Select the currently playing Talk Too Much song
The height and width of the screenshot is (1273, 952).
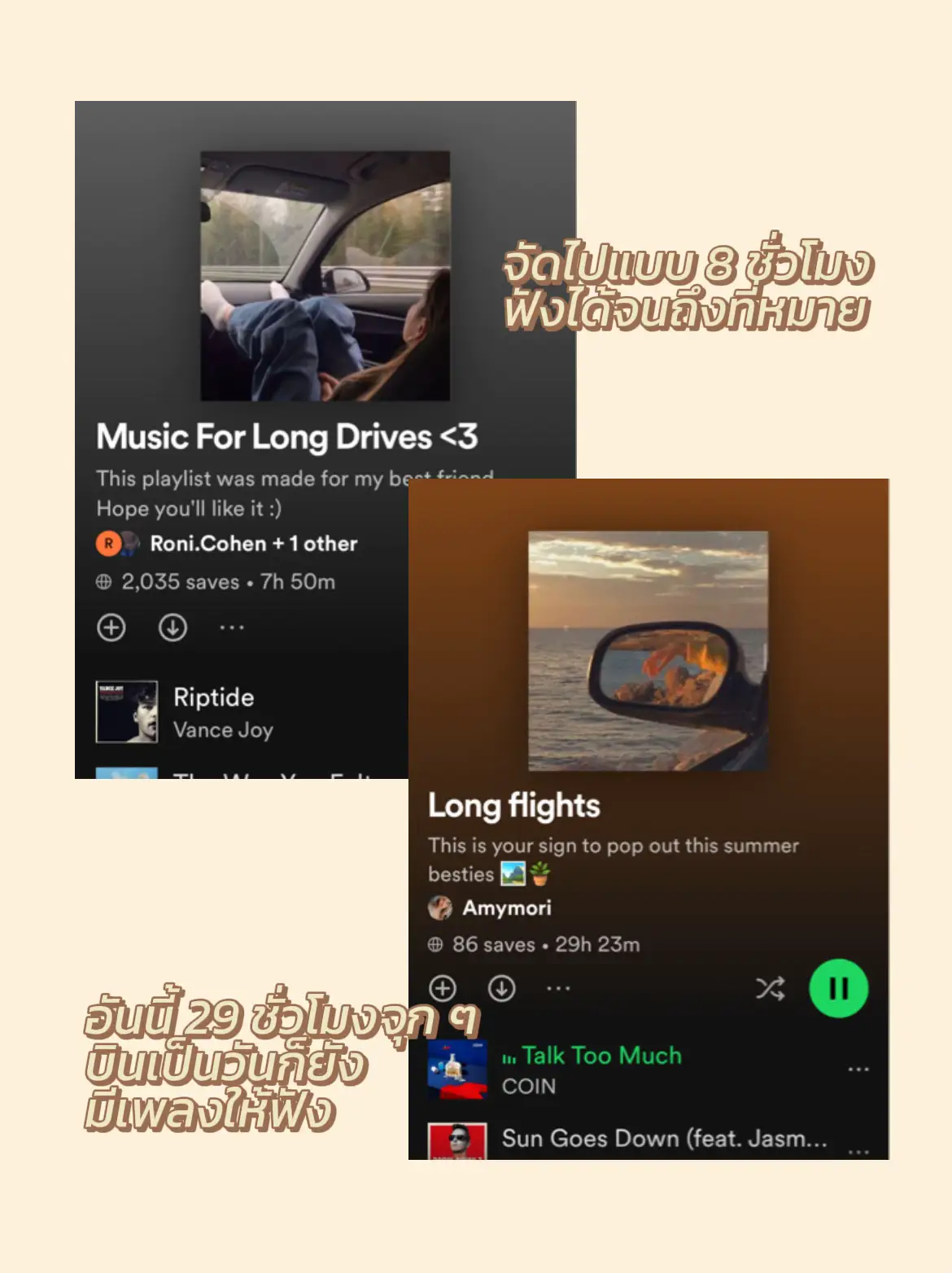tap(602, 1056)
